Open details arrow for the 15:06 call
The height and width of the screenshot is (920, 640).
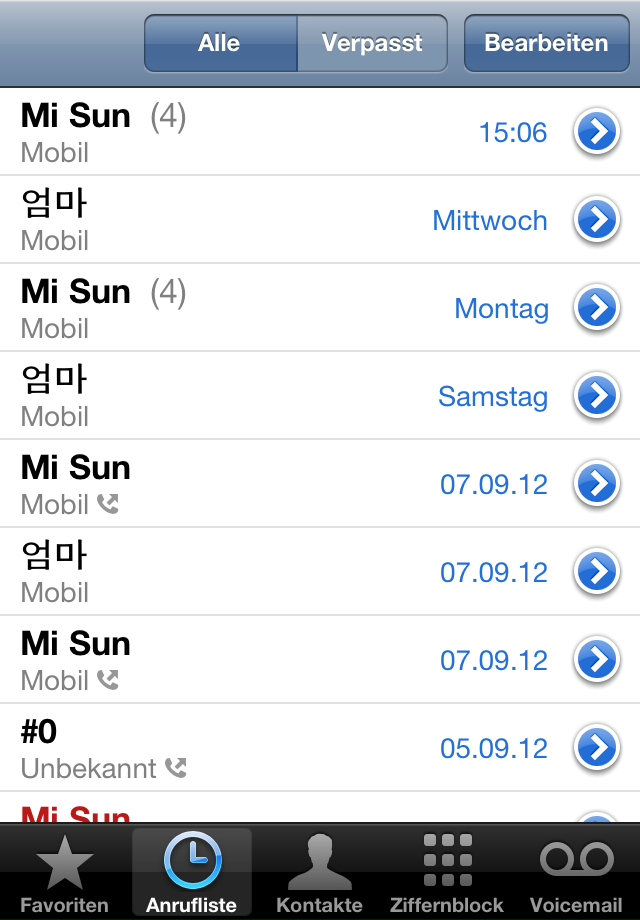coord(597,133)
